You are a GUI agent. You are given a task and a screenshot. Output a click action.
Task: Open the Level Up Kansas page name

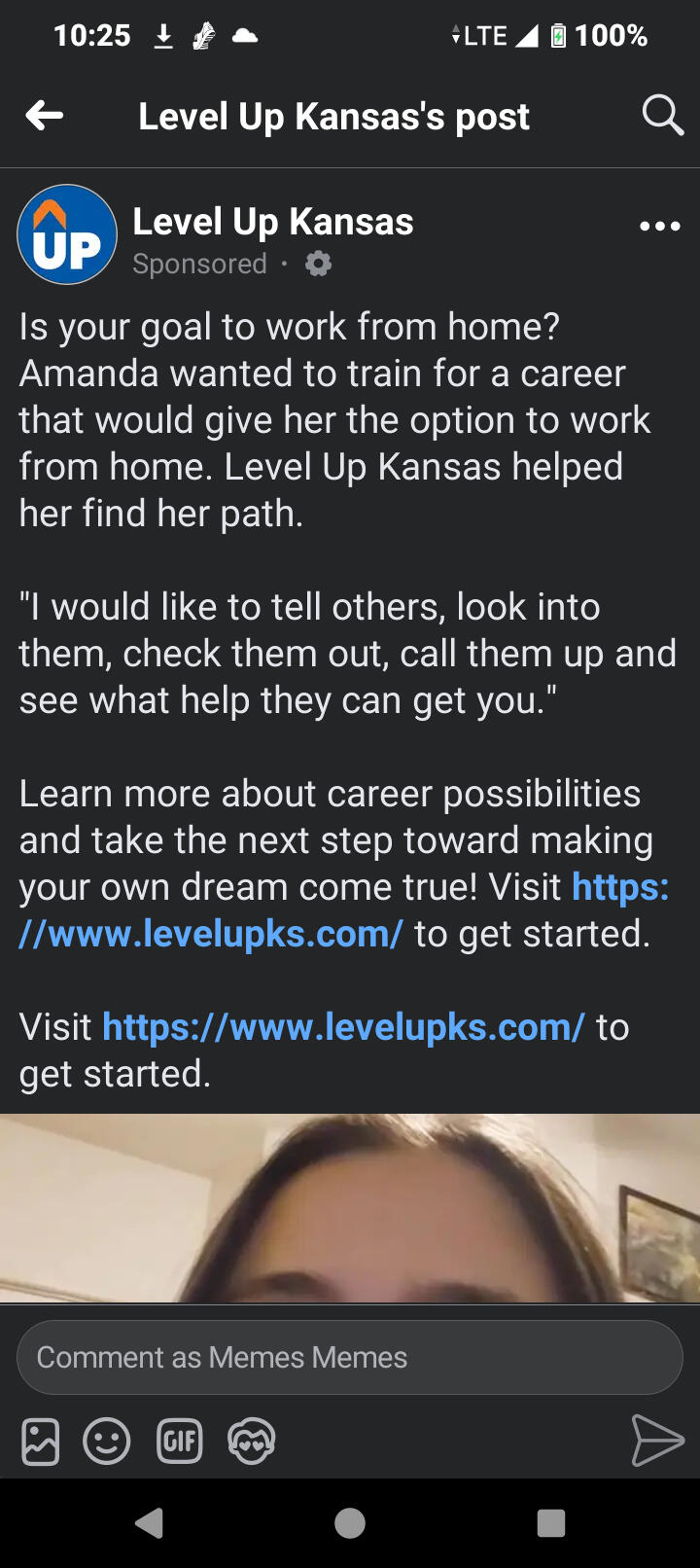(273, 221)
